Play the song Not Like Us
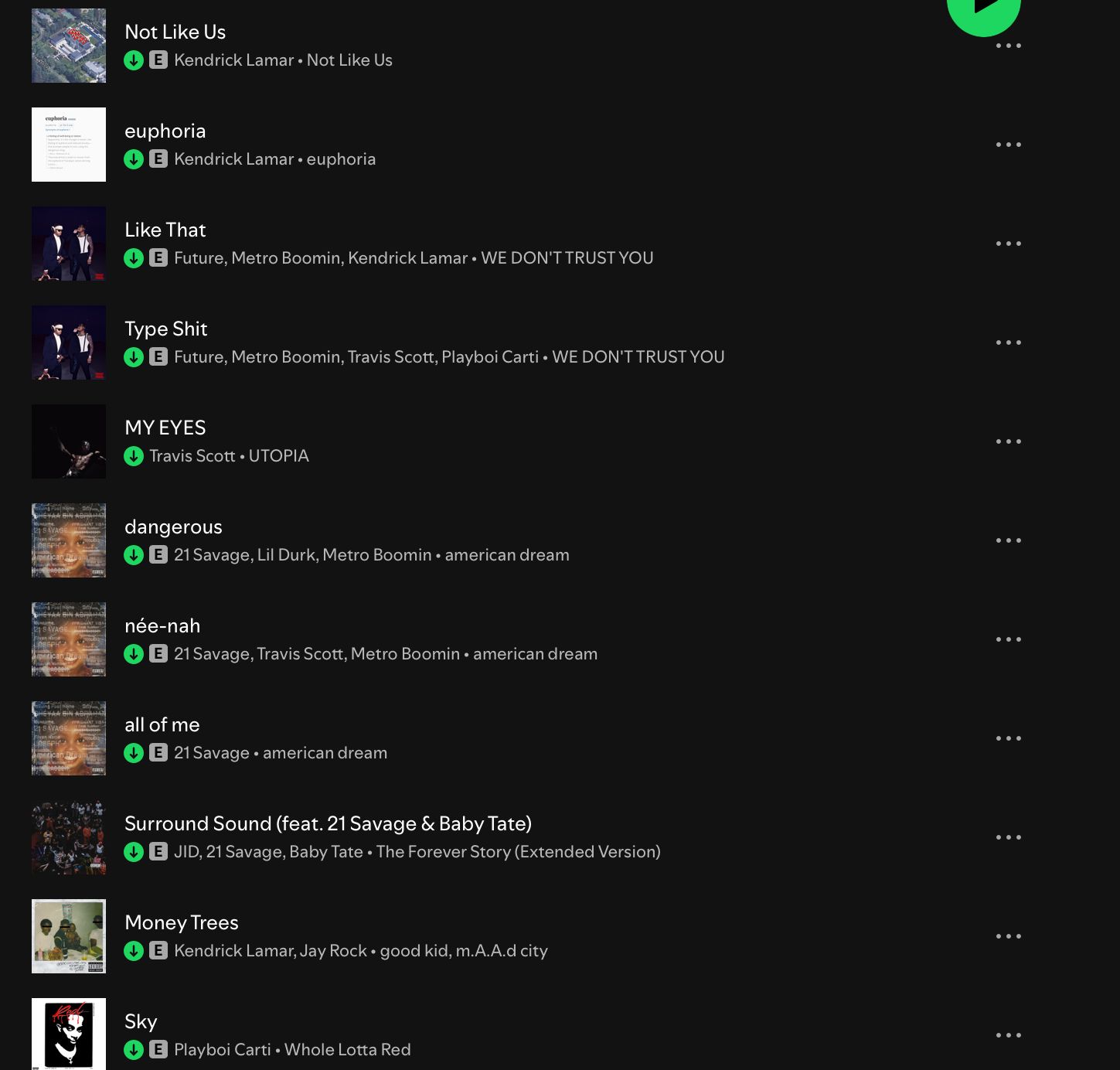Screen dimensions: 1120x1070 (175, 32)
